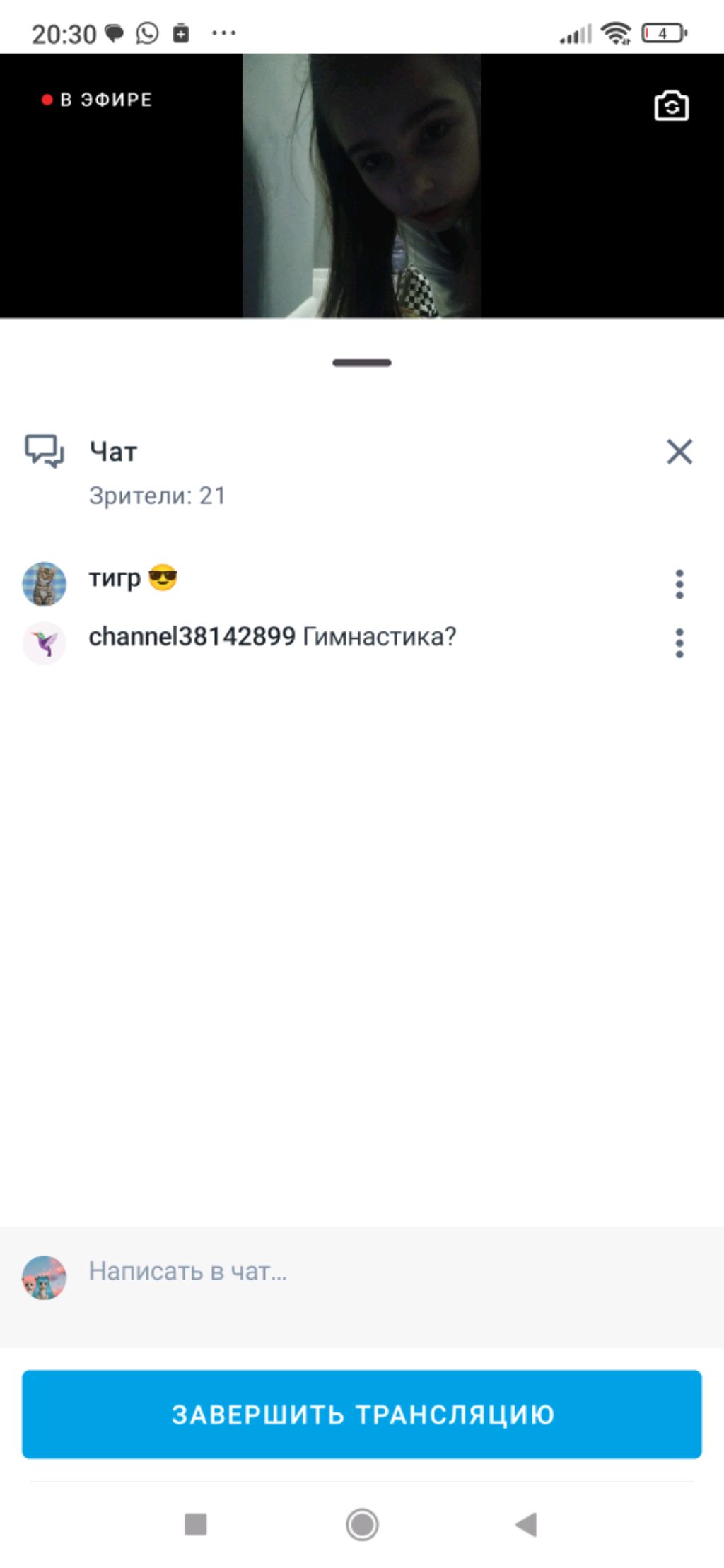Open channel38142899's profile avatar

pos(45,643)
